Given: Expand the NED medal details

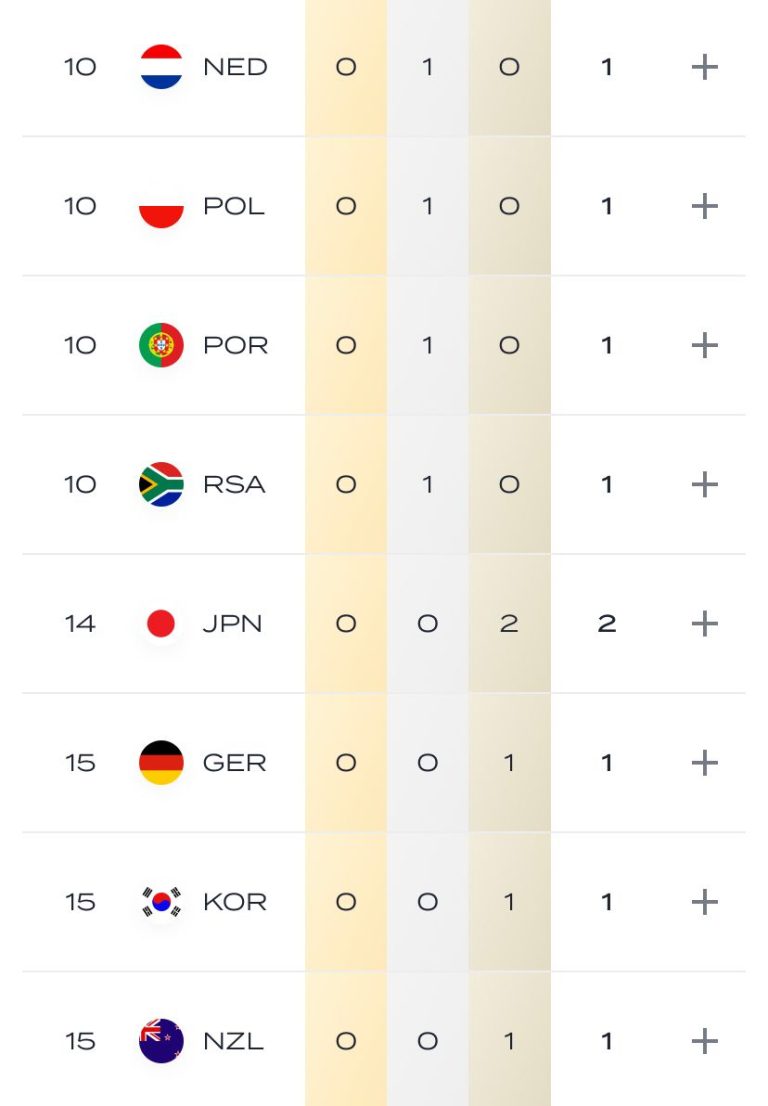Looking at the screenshot, I should 705,67.
